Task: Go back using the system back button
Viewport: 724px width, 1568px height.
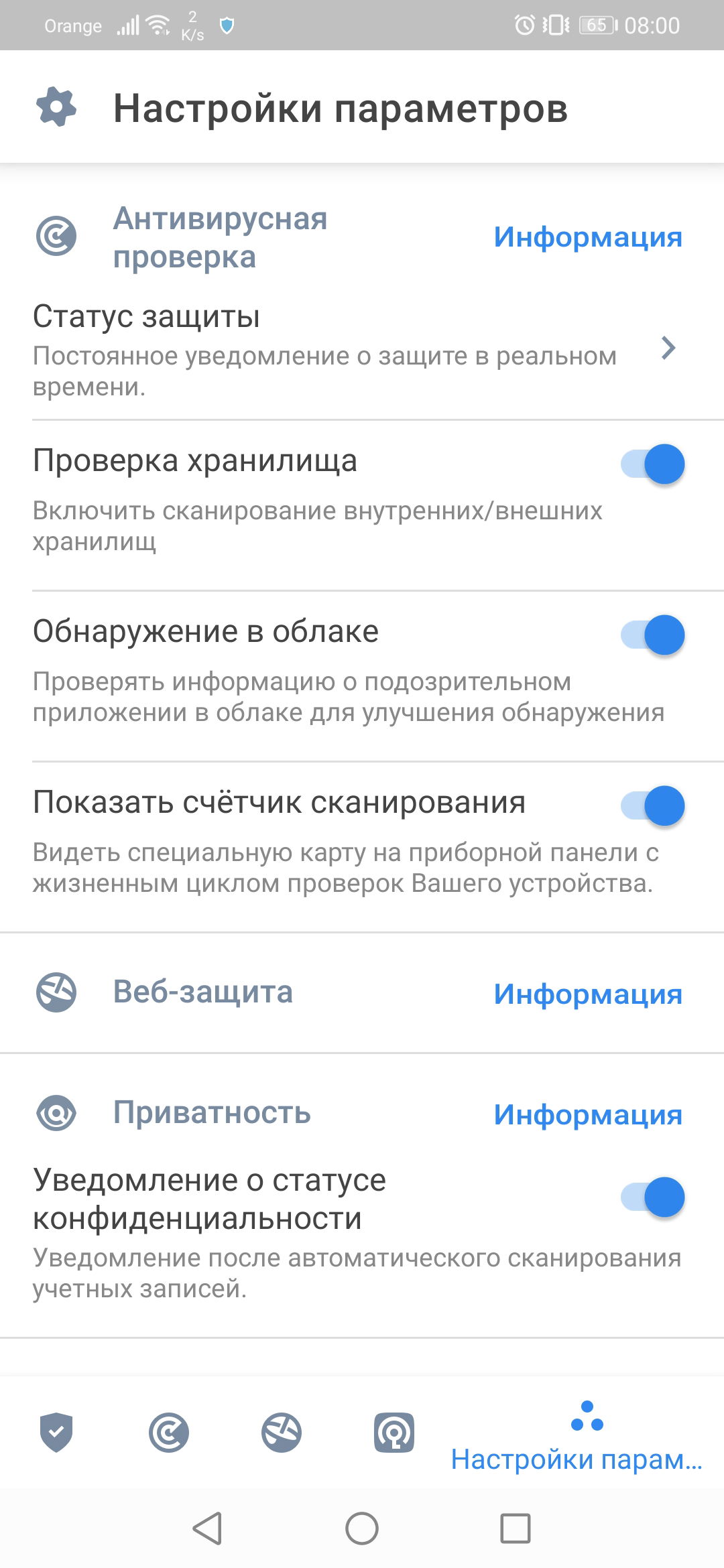Action: [x=207, y=1528]
